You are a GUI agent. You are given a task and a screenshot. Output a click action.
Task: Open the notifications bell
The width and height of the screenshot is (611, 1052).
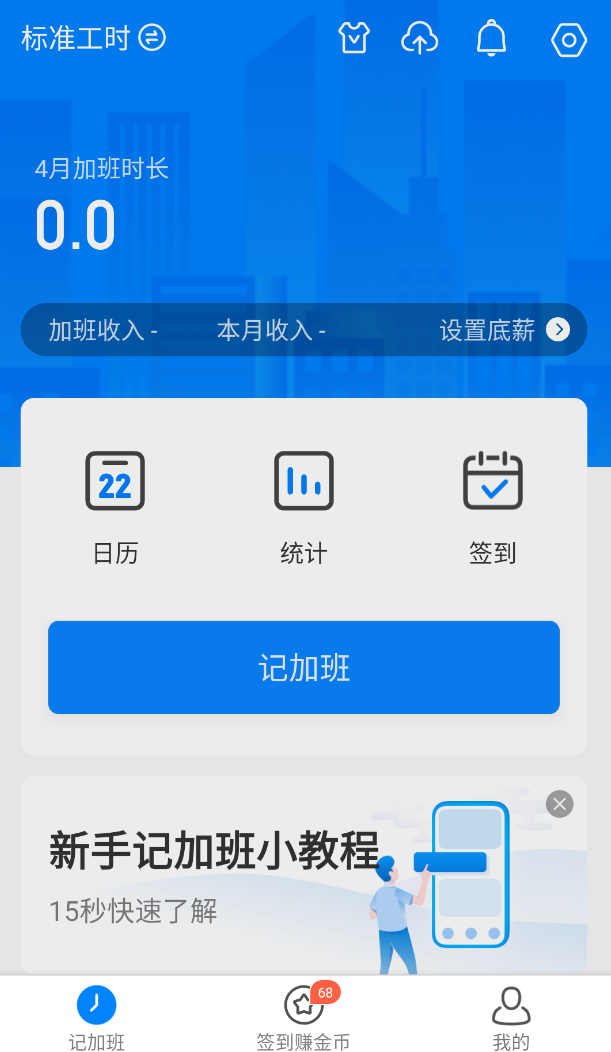click(491, 39)
